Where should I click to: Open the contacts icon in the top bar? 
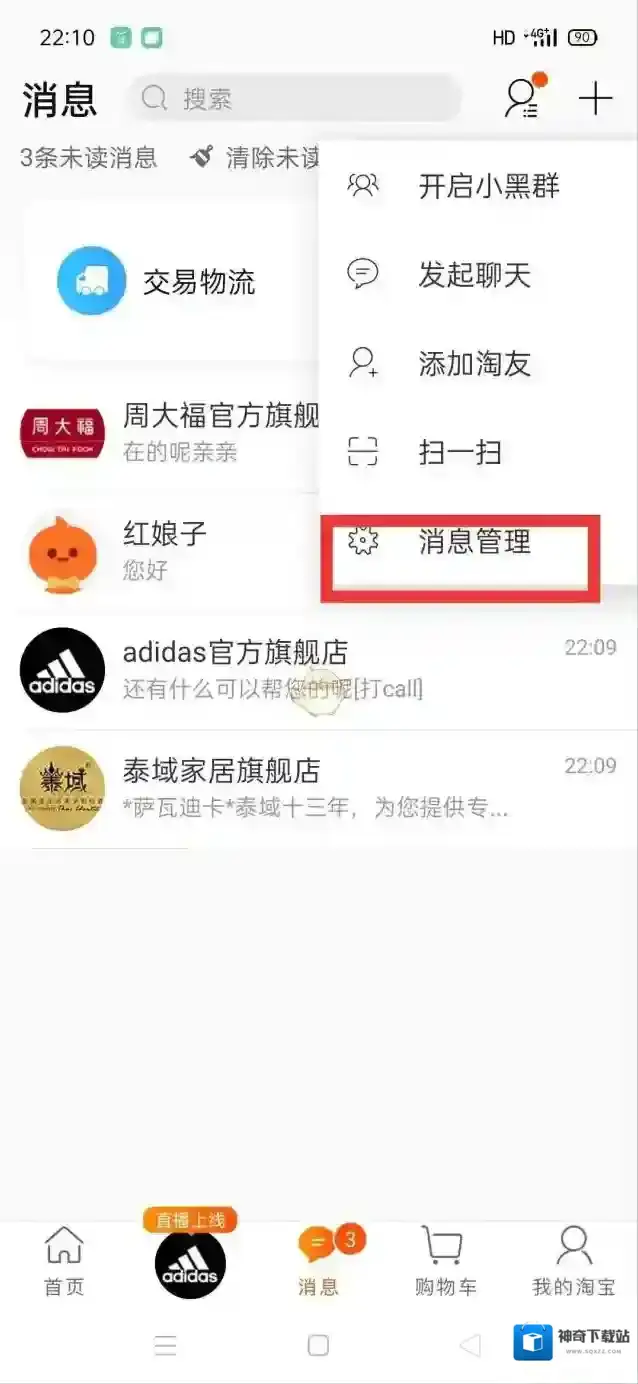[521, 98]
